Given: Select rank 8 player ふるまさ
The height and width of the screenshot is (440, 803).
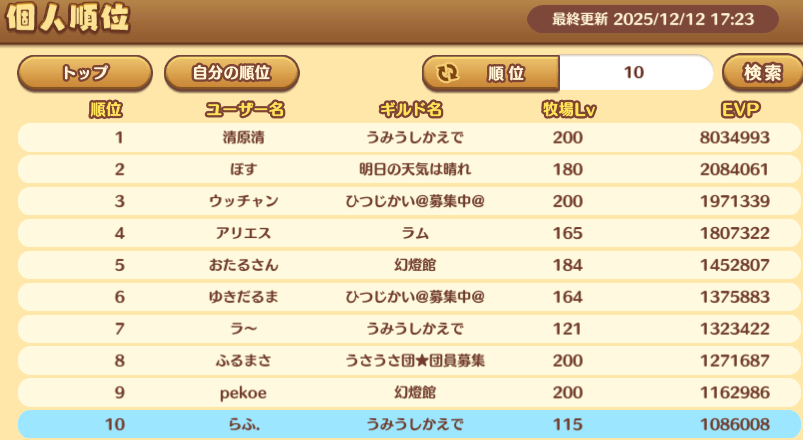Looking at the screenshot, I should [x=244, y=361].
